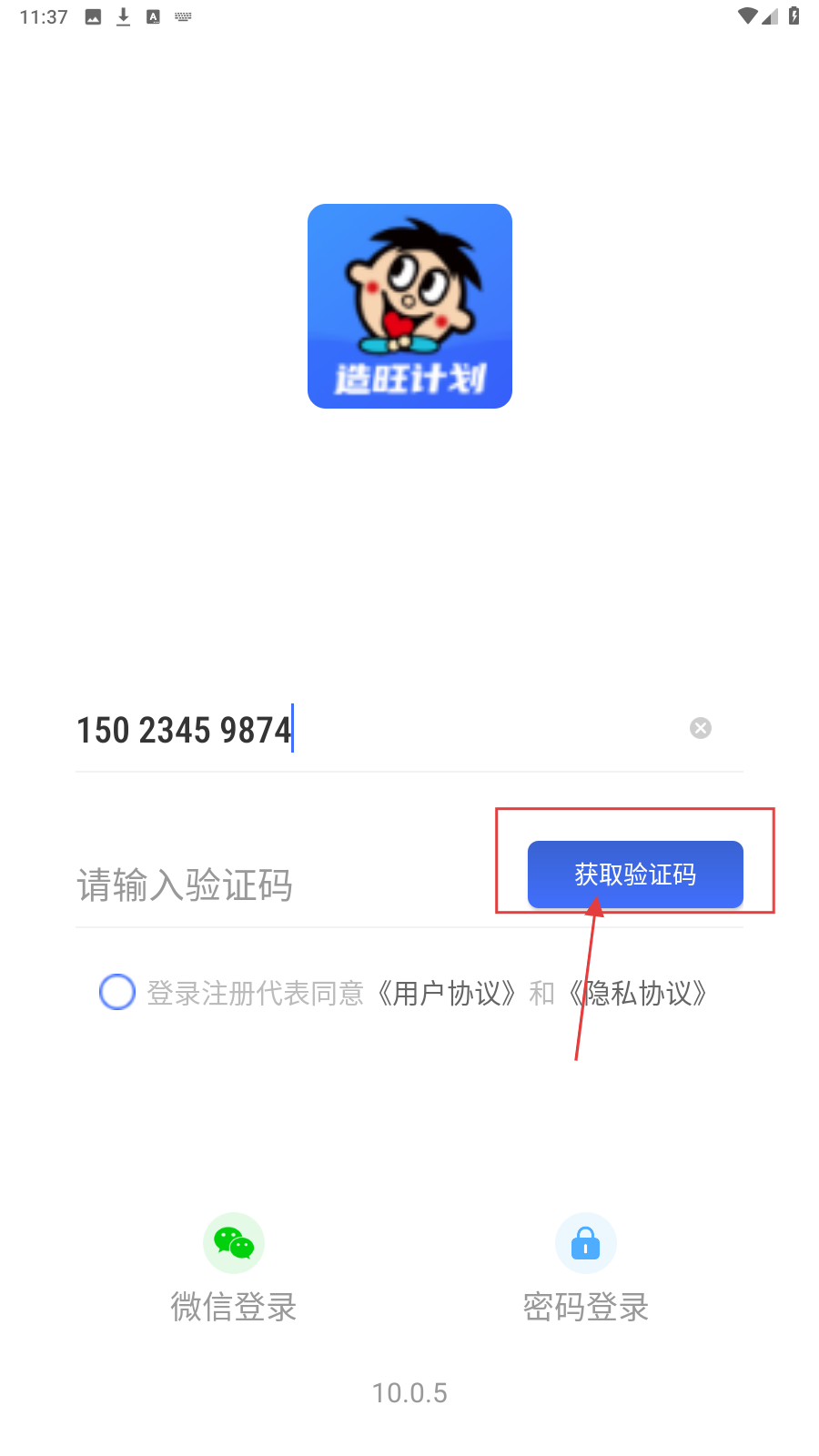
Task: Tap the 获取验证码 button
Action: [635, 874]
